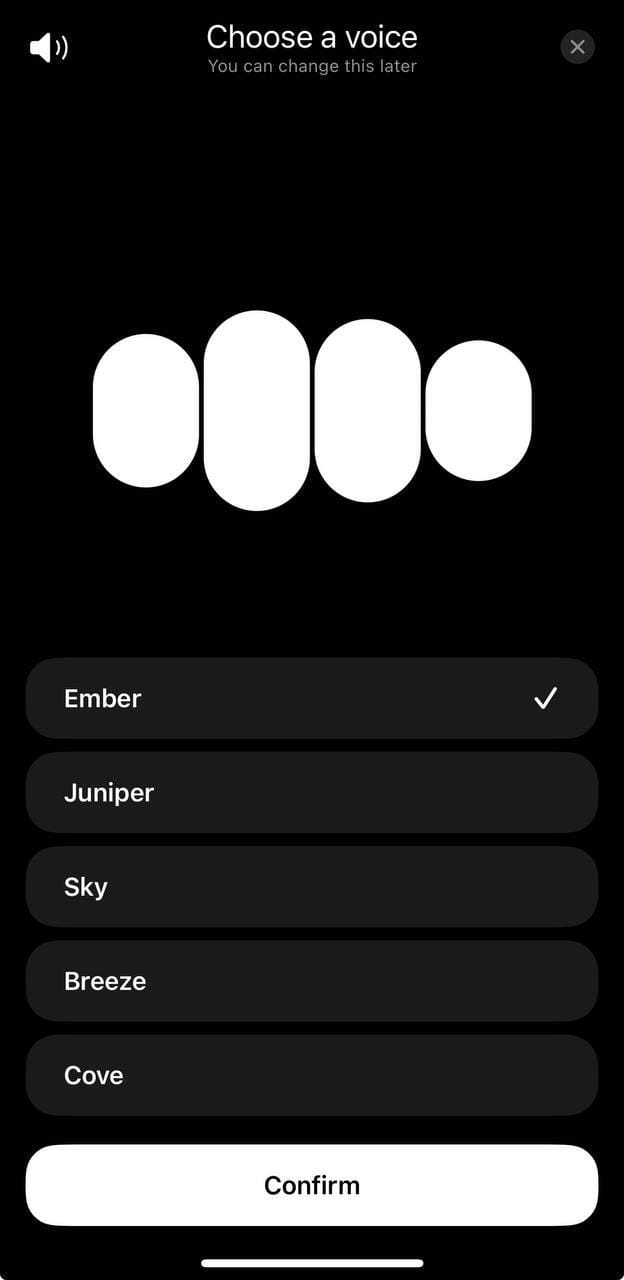Confirm the selected voice

(312, 1185)
